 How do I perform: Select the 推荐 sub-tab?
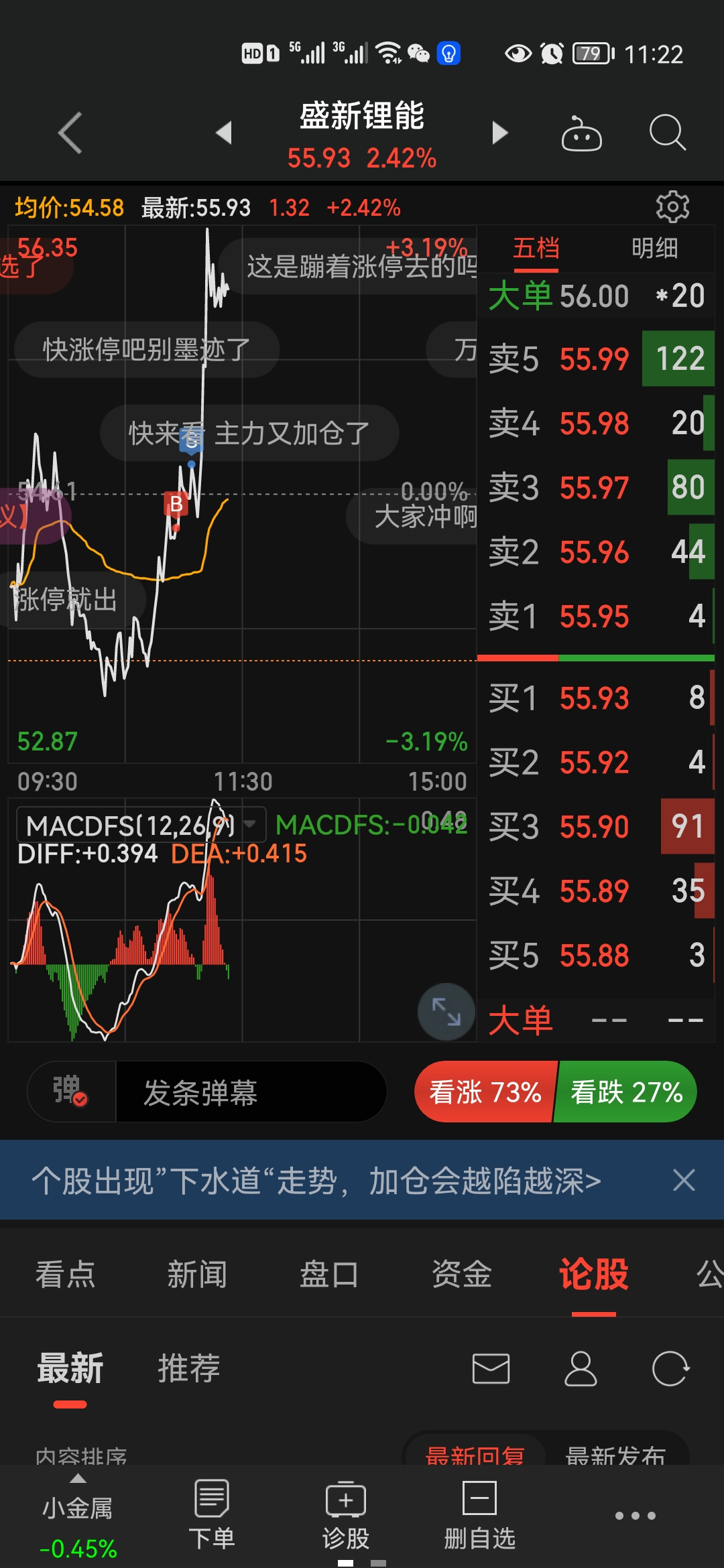pyautogui.click(x=189, y=1368)
